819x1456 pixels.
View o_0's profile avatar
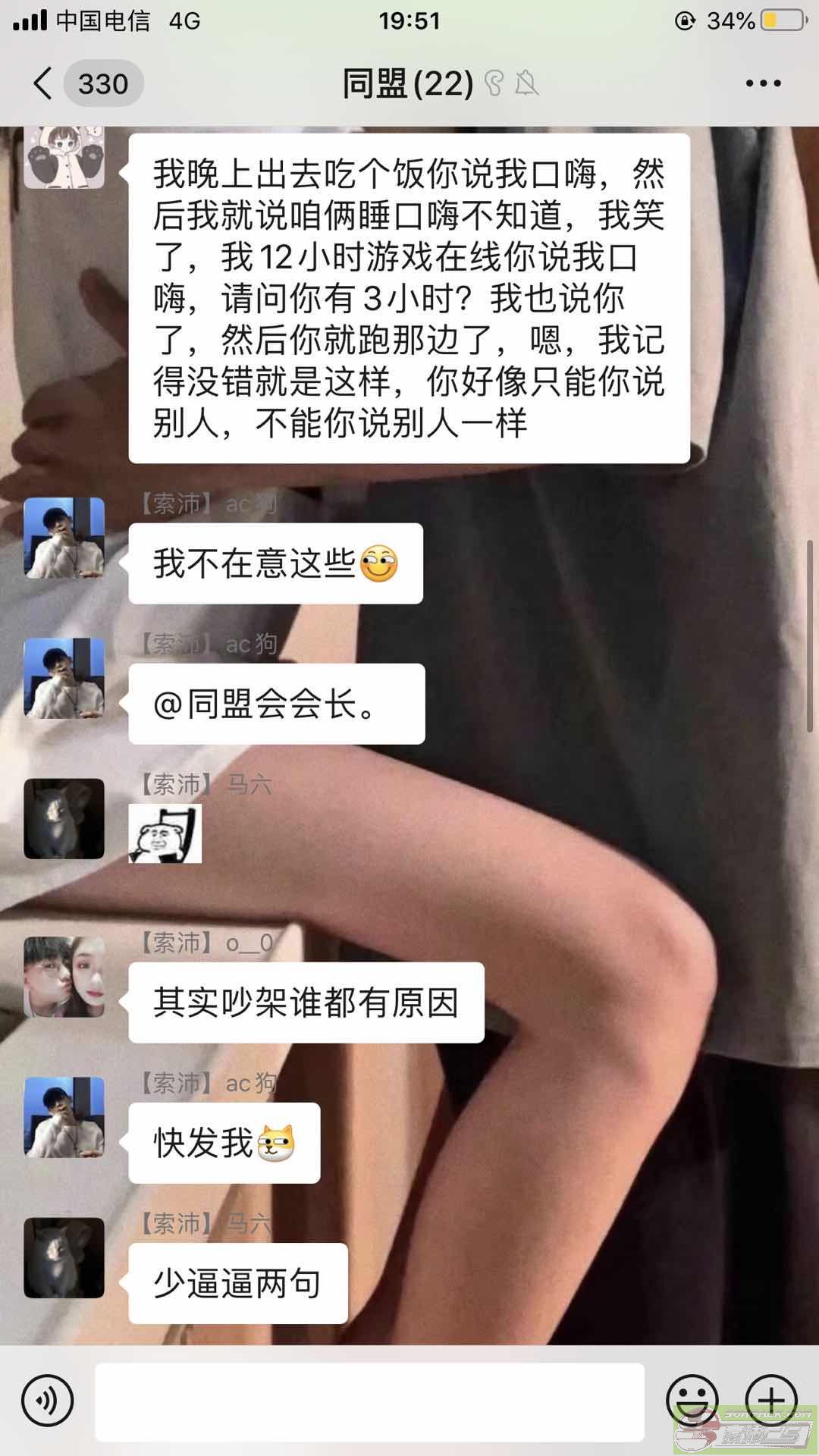coord(64,977)
